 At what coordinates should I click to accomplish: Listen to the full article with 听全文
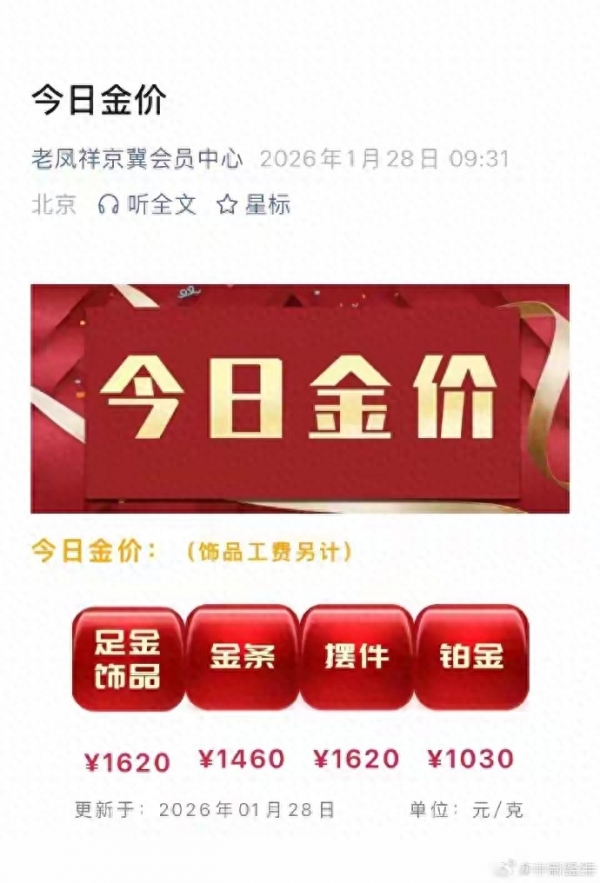[x=147, y=205]
